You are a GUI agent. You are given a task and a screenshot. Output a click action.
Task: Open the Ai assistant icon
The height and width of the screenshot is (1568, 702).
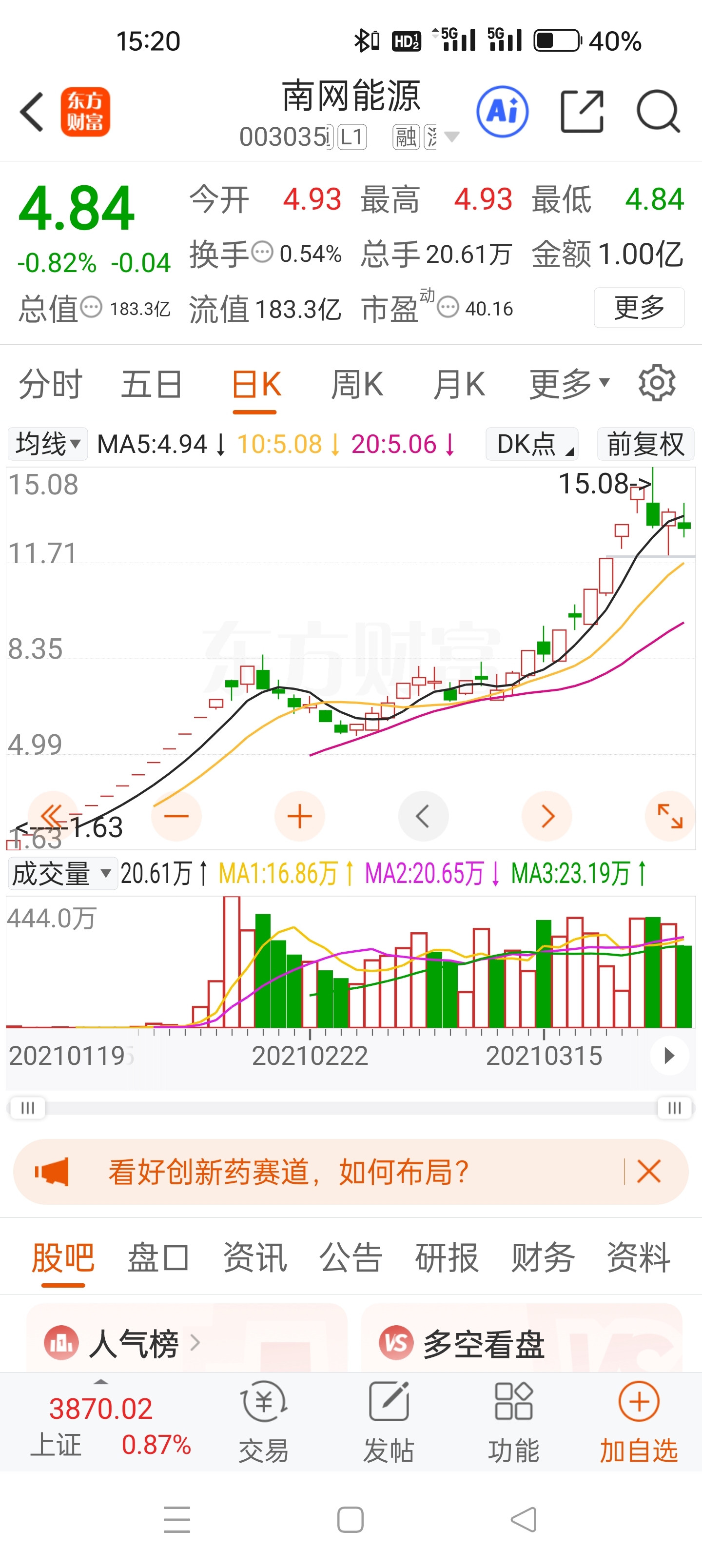pyautogui.click(x=502, y=112)
